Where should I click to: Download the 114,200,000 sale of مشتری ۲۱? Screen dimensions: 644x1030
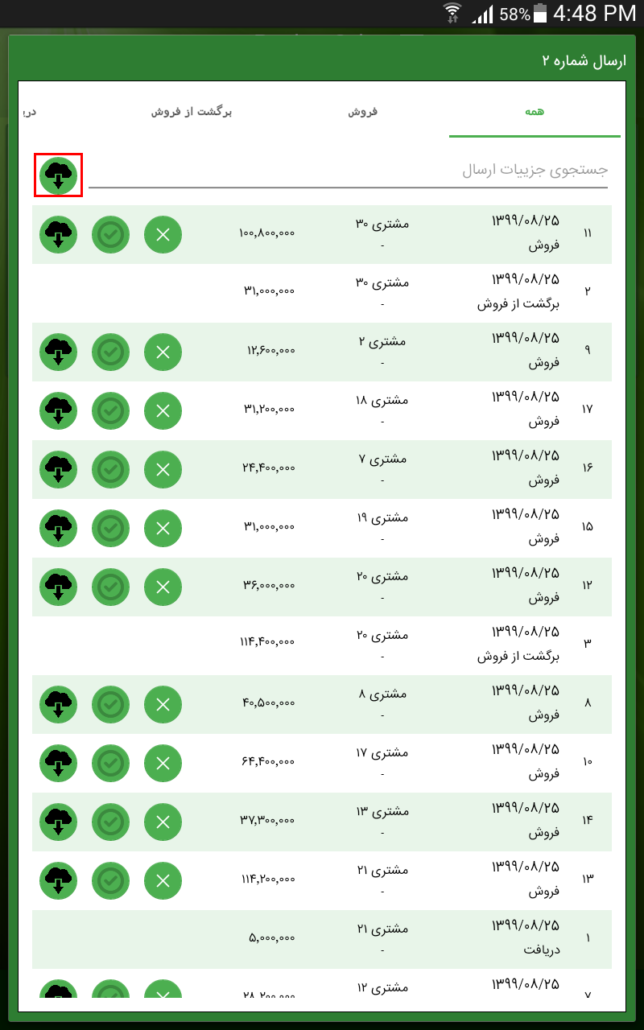[59, 880]
